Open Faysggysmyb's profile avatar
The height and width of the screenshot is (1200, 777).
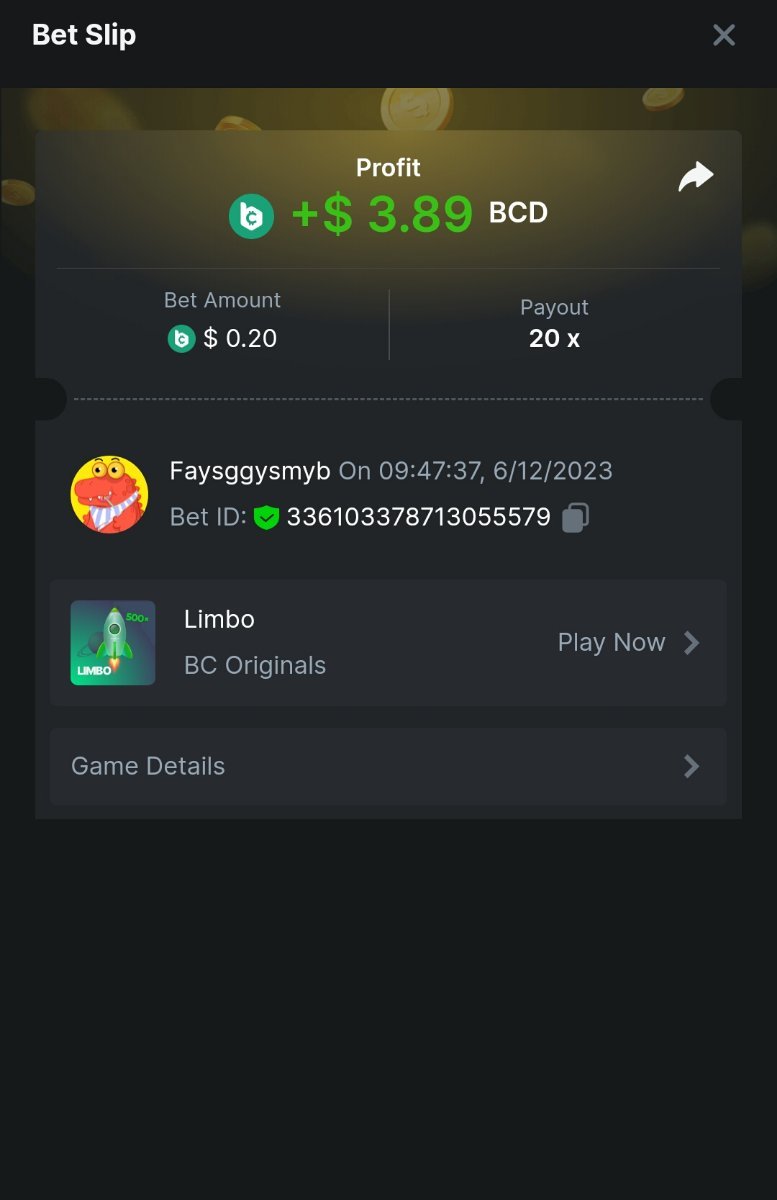coord(109,495)
